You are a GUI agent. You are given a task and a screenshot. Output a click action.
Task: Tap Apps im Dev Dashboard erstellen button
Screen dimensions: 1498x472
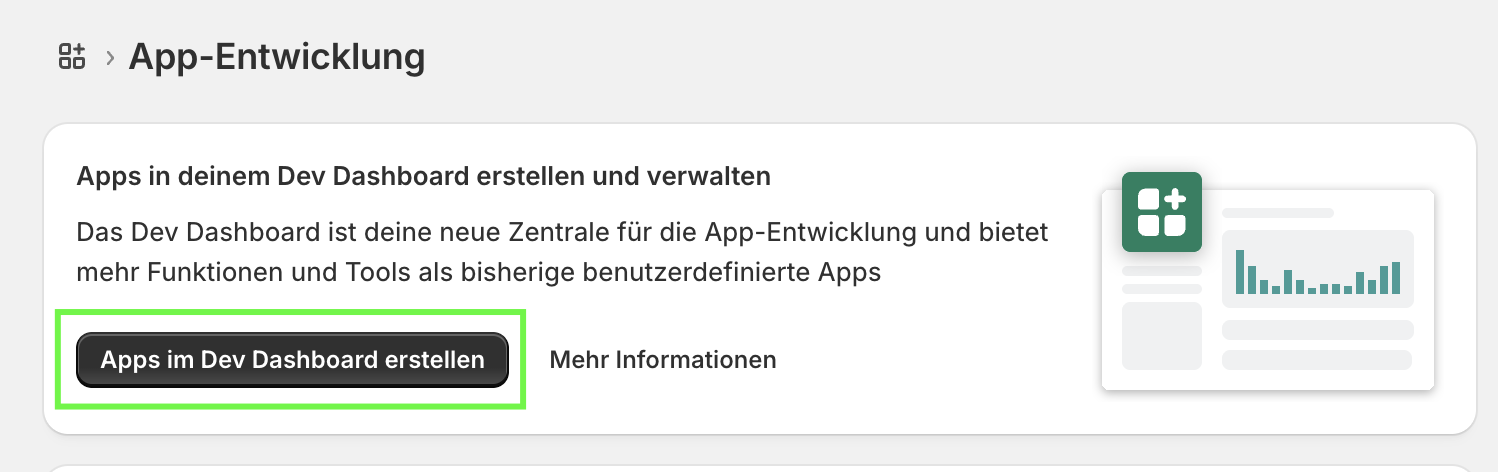point(292,360)
